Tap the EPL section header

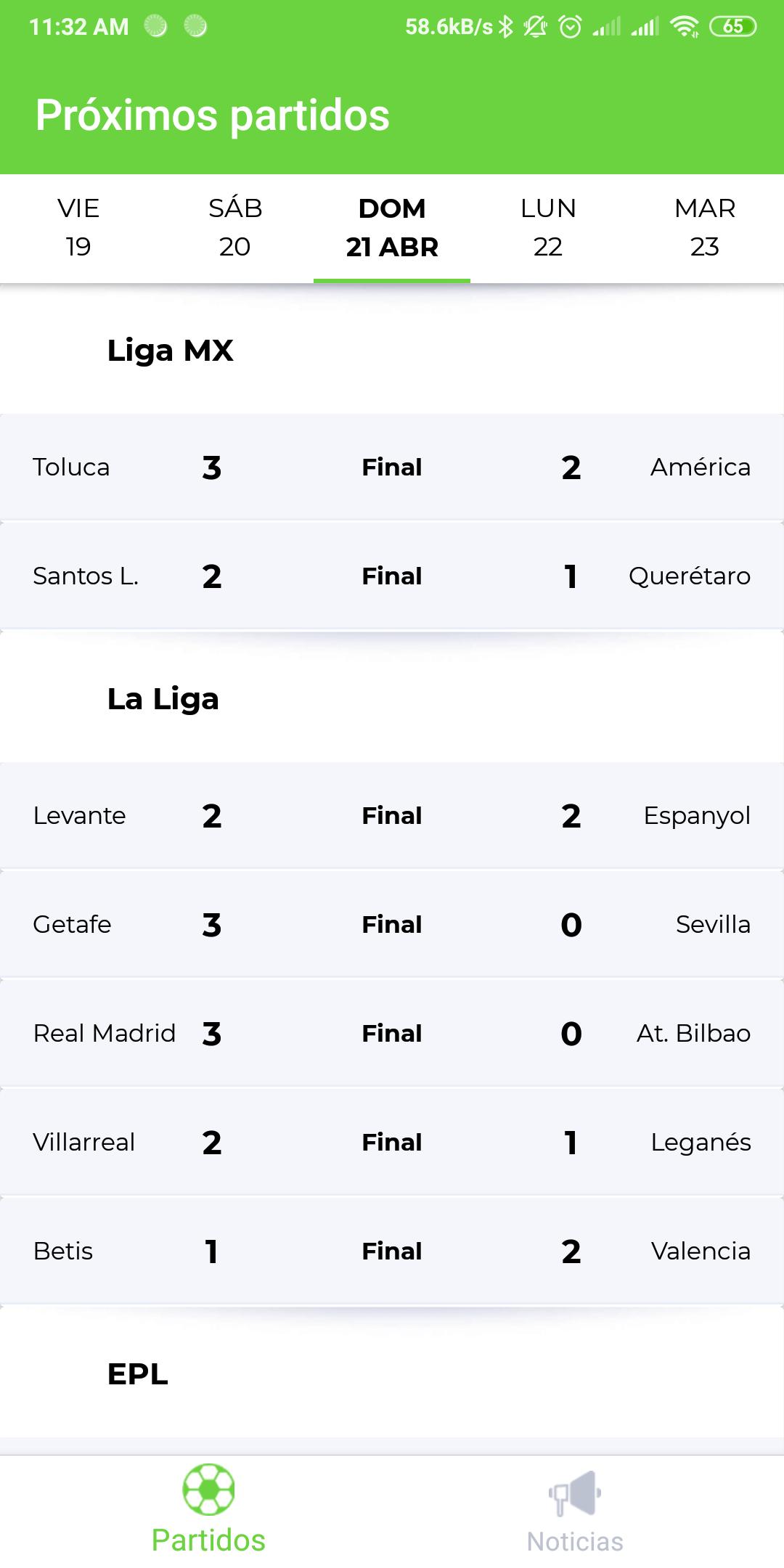137,1373
